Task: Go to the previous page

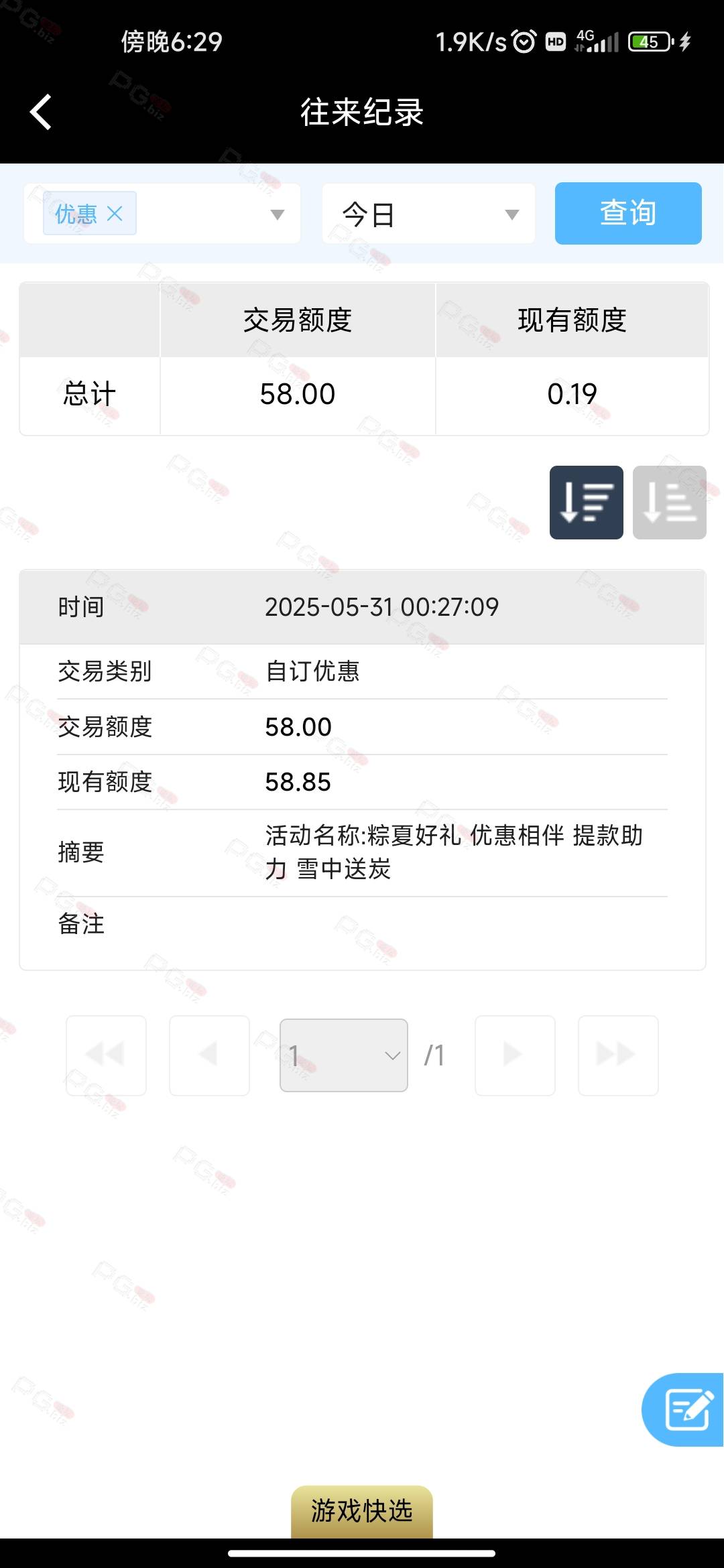Action: tap(209, 1055)
